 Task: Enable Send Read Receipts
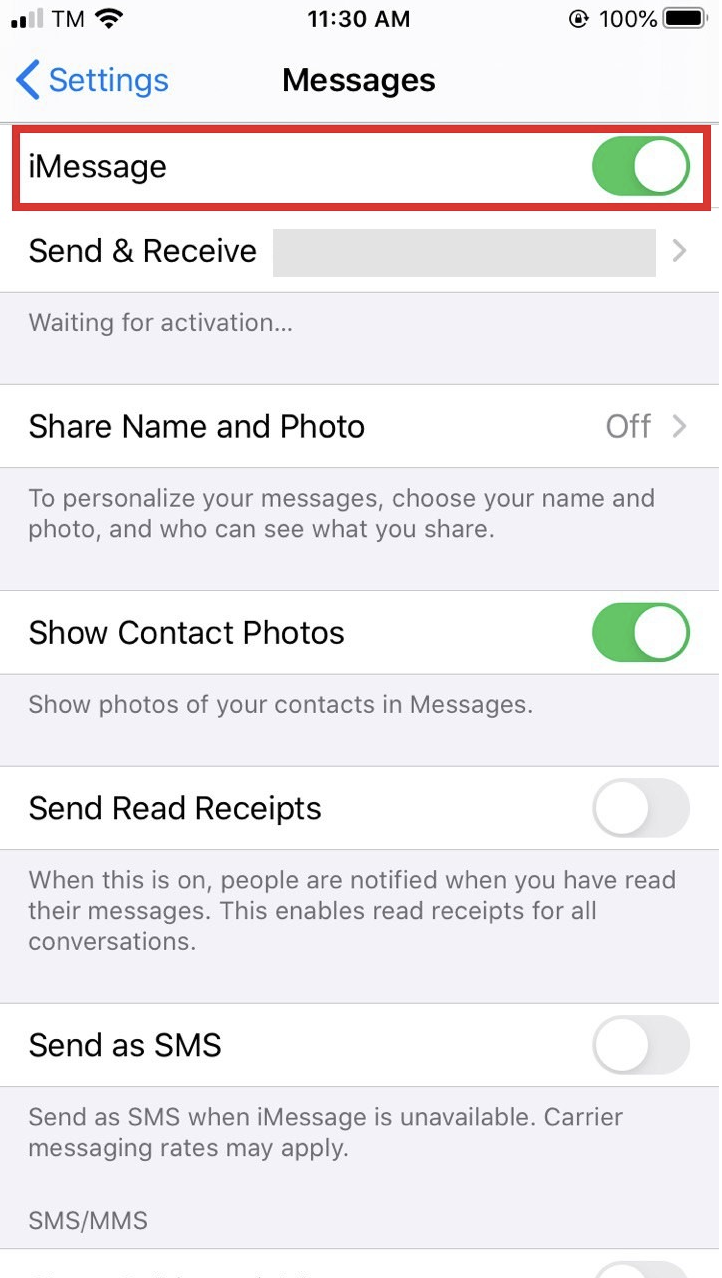pyautogui.click(x=640, y=809)
